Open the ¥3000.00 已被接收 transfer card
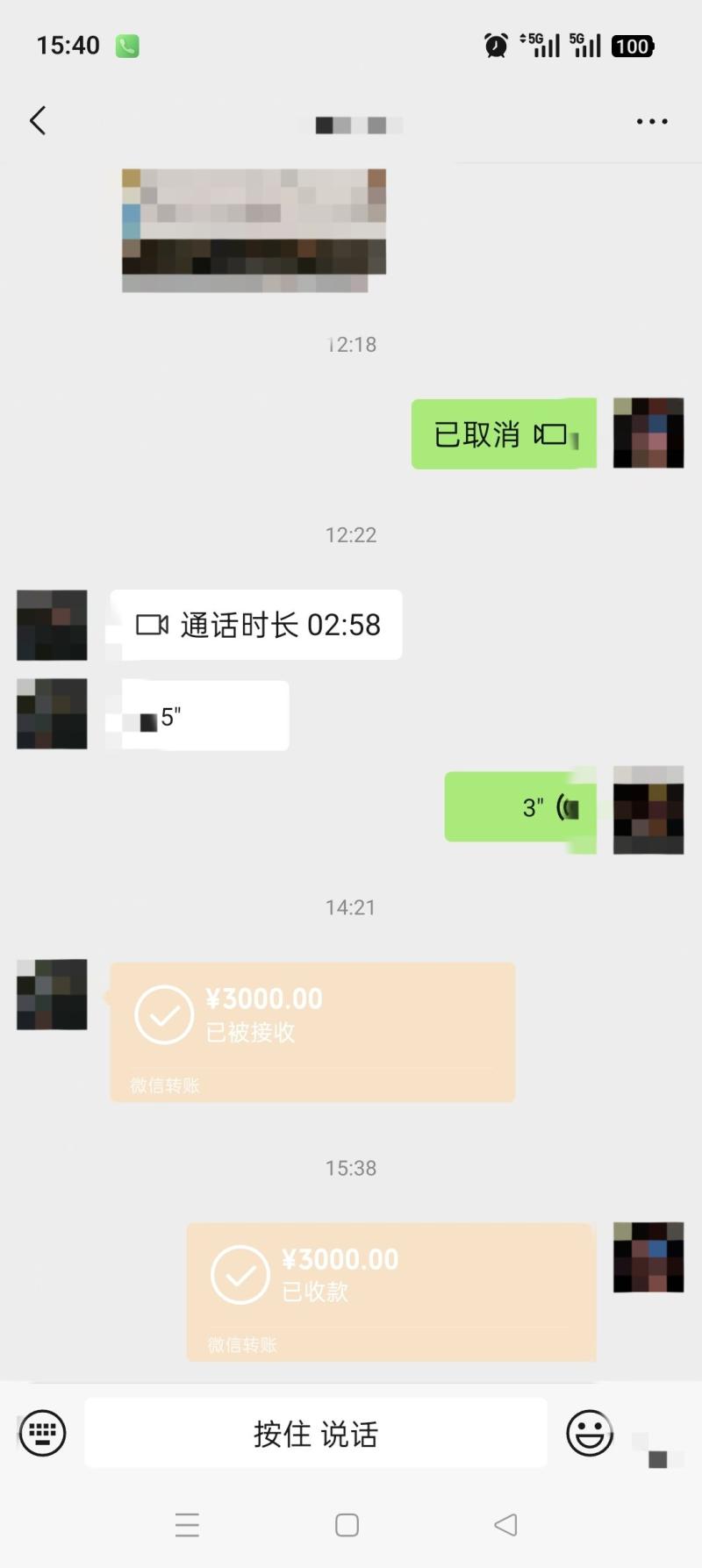 pyautogui.click(x=312, y=1032)
